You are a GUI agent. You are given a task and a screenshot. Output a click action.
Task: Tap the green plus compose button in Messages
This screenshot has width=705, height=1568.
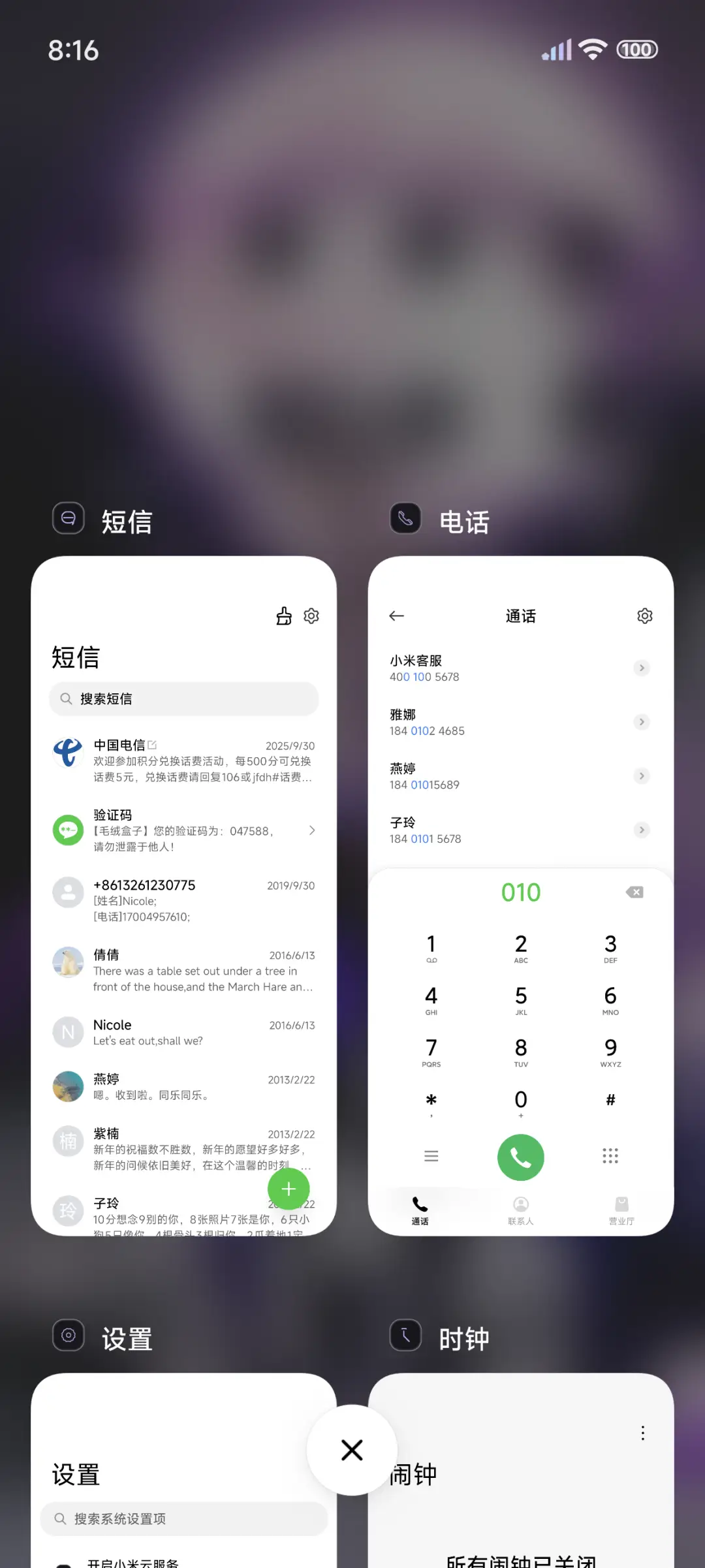(289, 1189)
